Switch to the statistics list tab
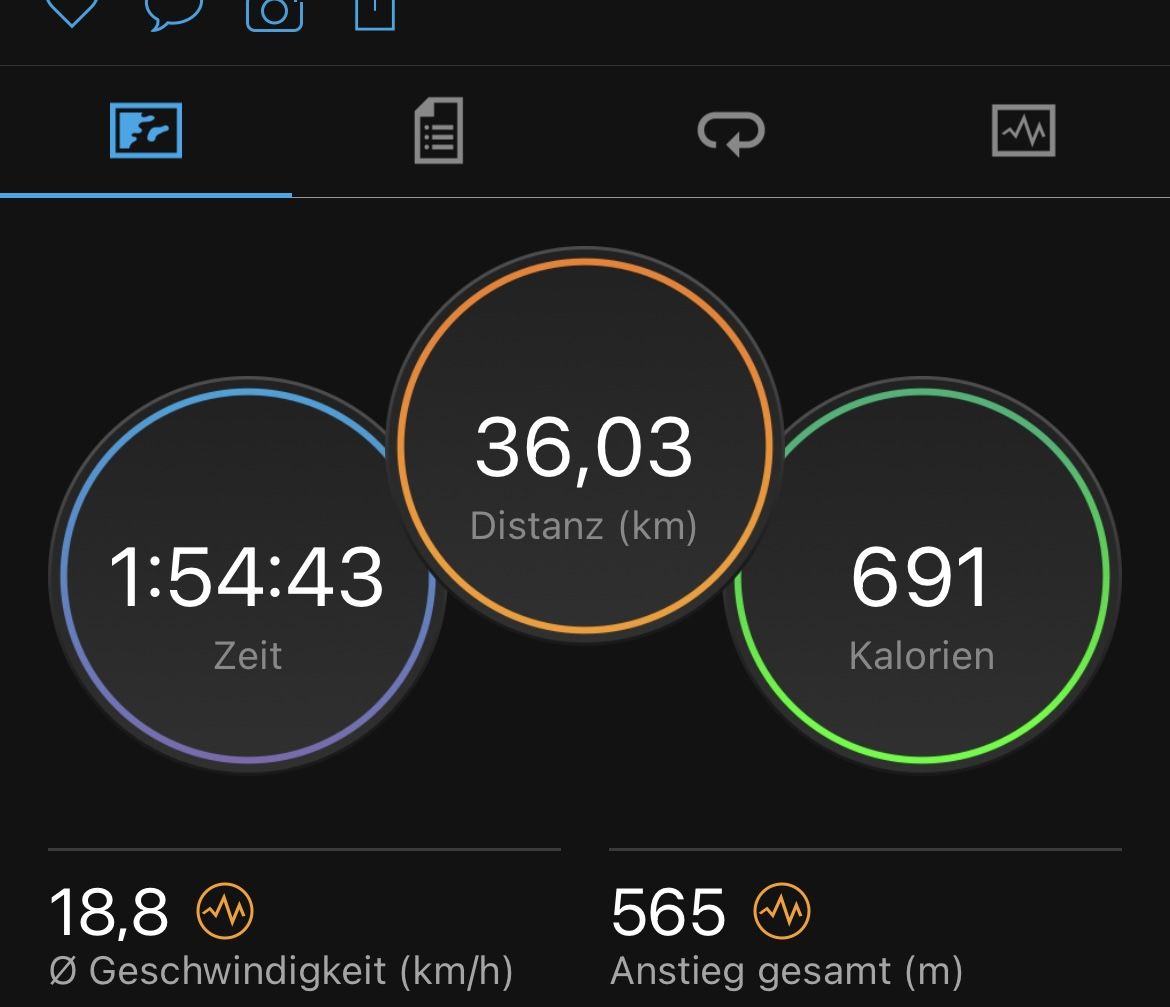The width and height of the screenshot is (1170, 1007). click(x=438, y=131)
